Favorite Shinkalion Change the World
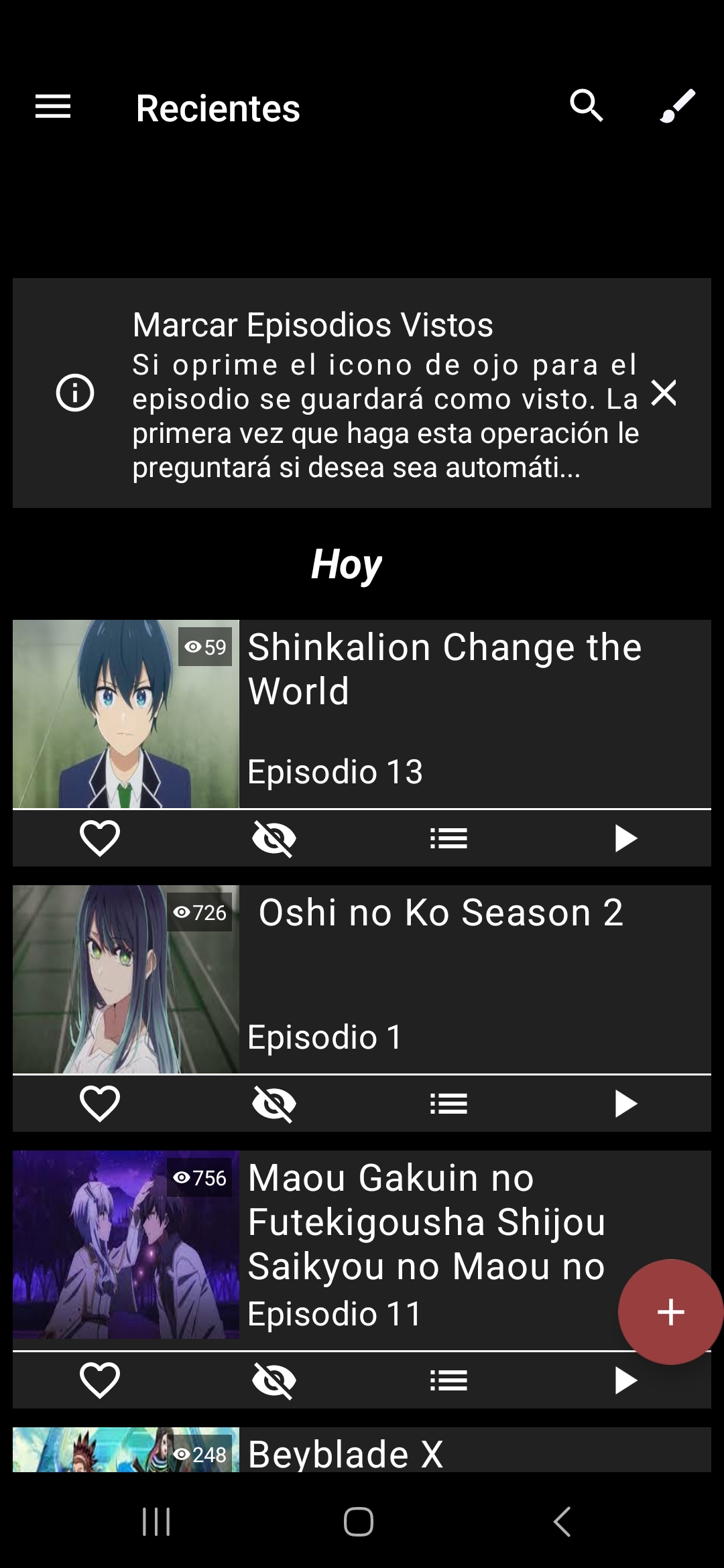The width and height of the screenshot is (724, 1568). click(99, 838)
